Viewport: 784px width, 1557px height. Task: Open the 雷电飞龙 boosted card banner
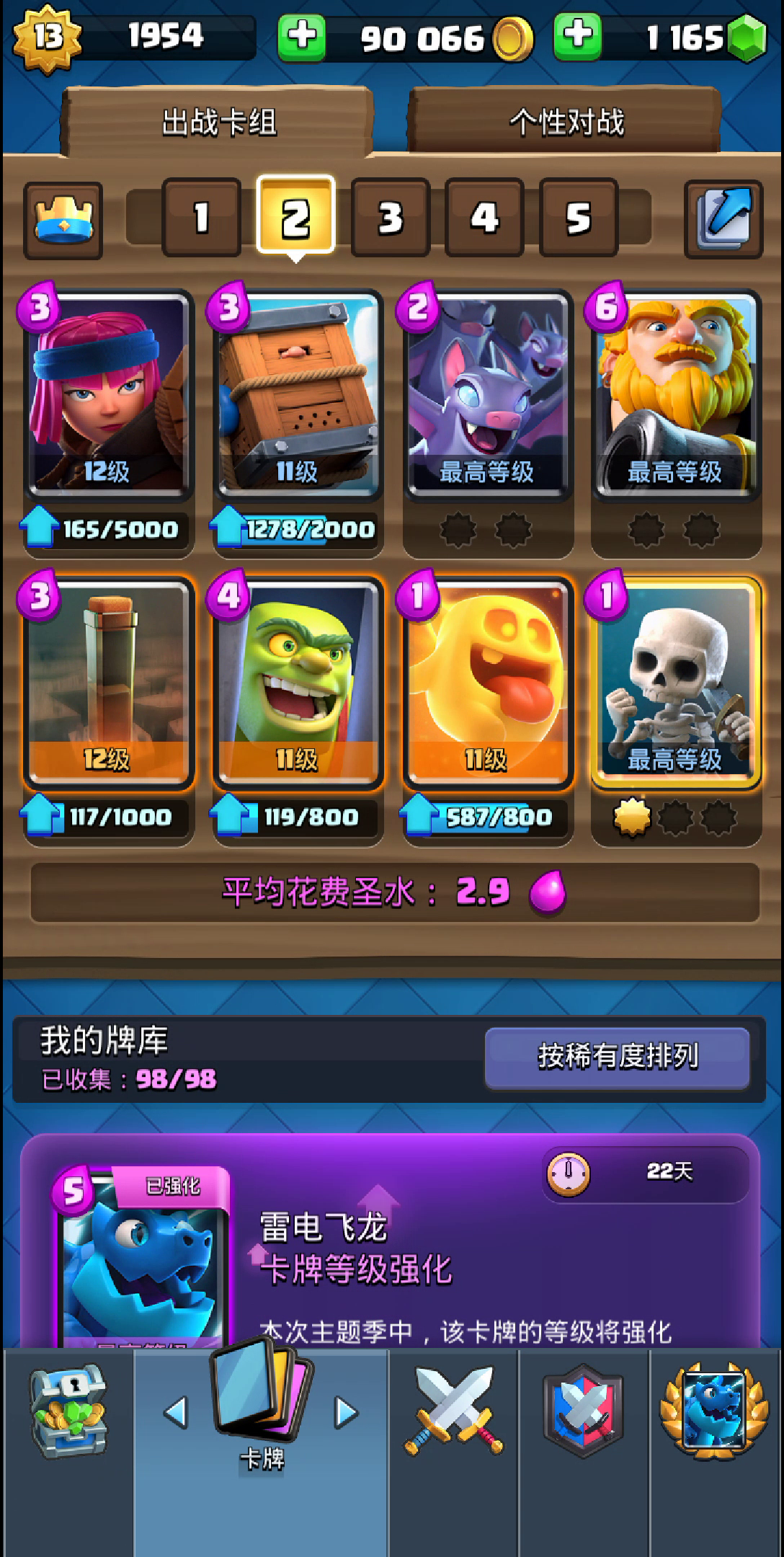(390, 1241)
